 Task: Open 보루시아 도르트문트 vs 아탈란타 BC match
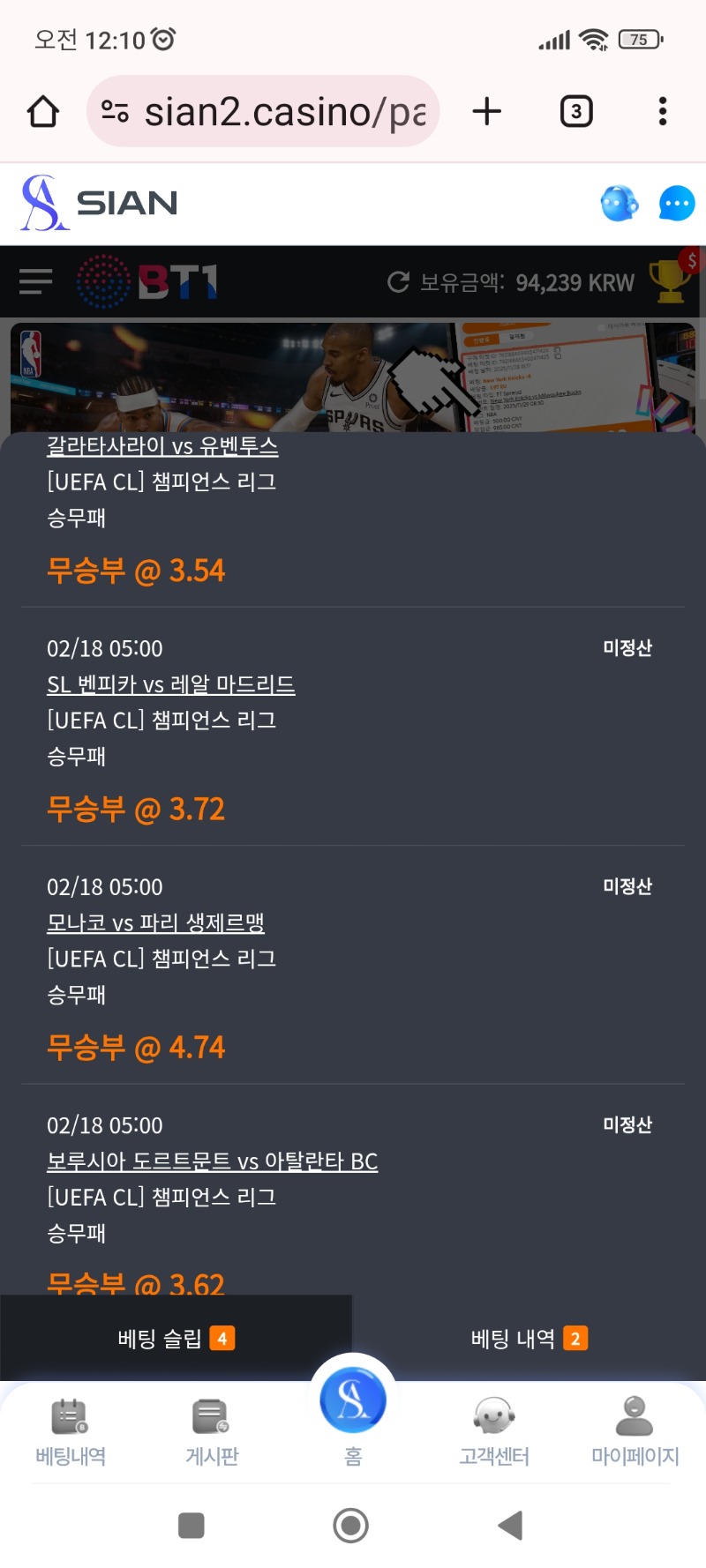click(212, 1161)
